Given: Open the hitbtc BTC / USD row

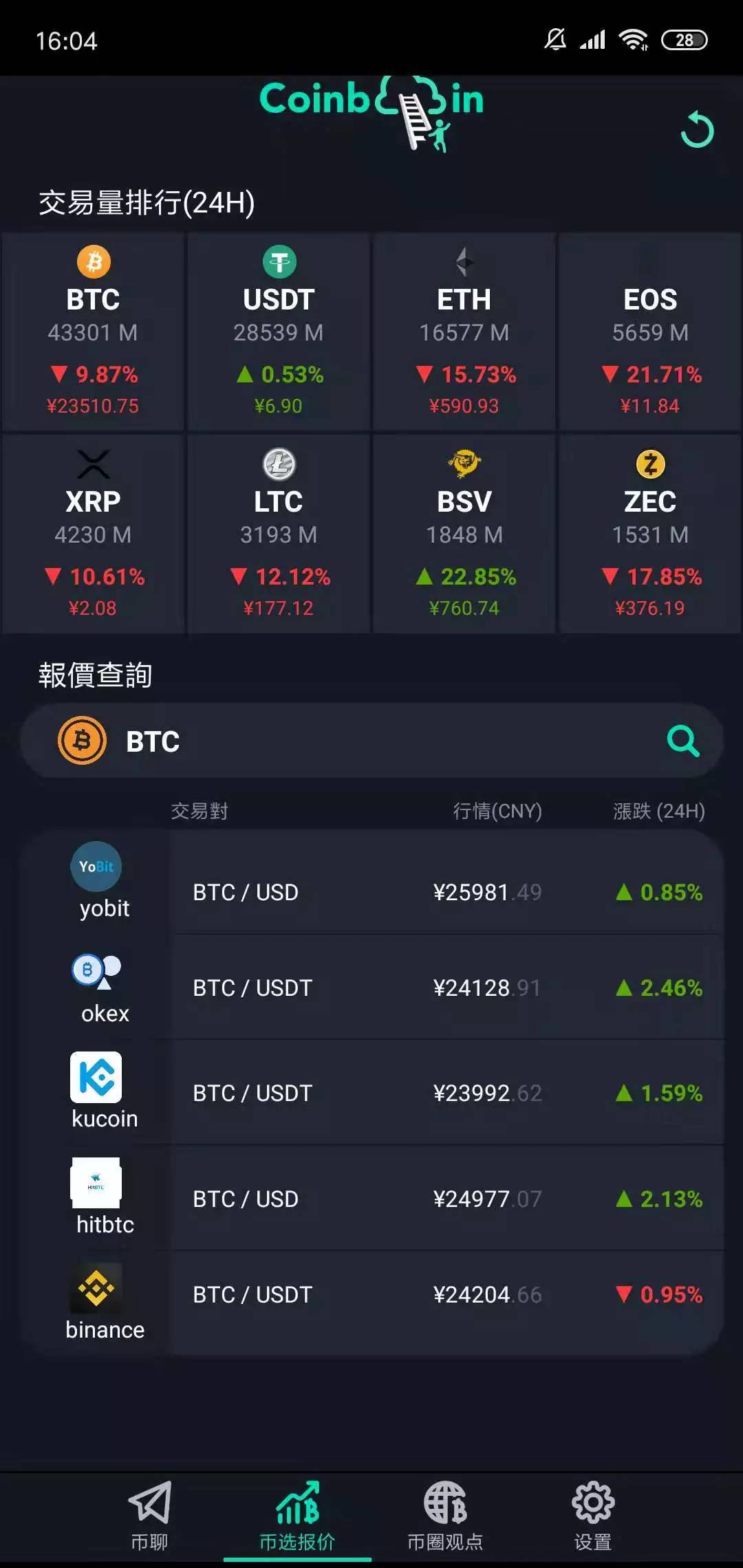Looking at the screenshot, I should [x=371, y=1199].
